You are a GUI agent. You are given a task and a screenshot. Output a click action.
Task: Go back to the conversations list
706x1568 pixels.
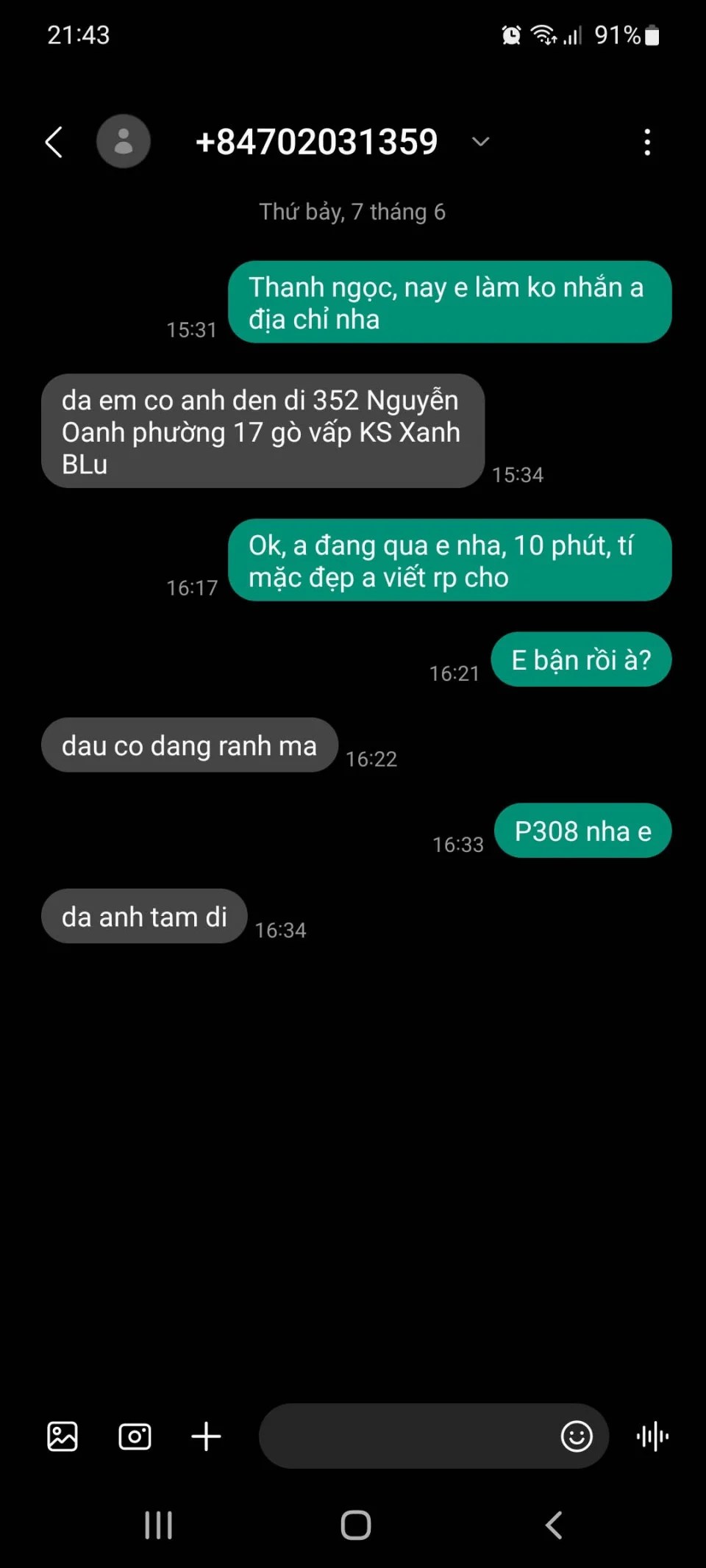click(x=54, y=142)
